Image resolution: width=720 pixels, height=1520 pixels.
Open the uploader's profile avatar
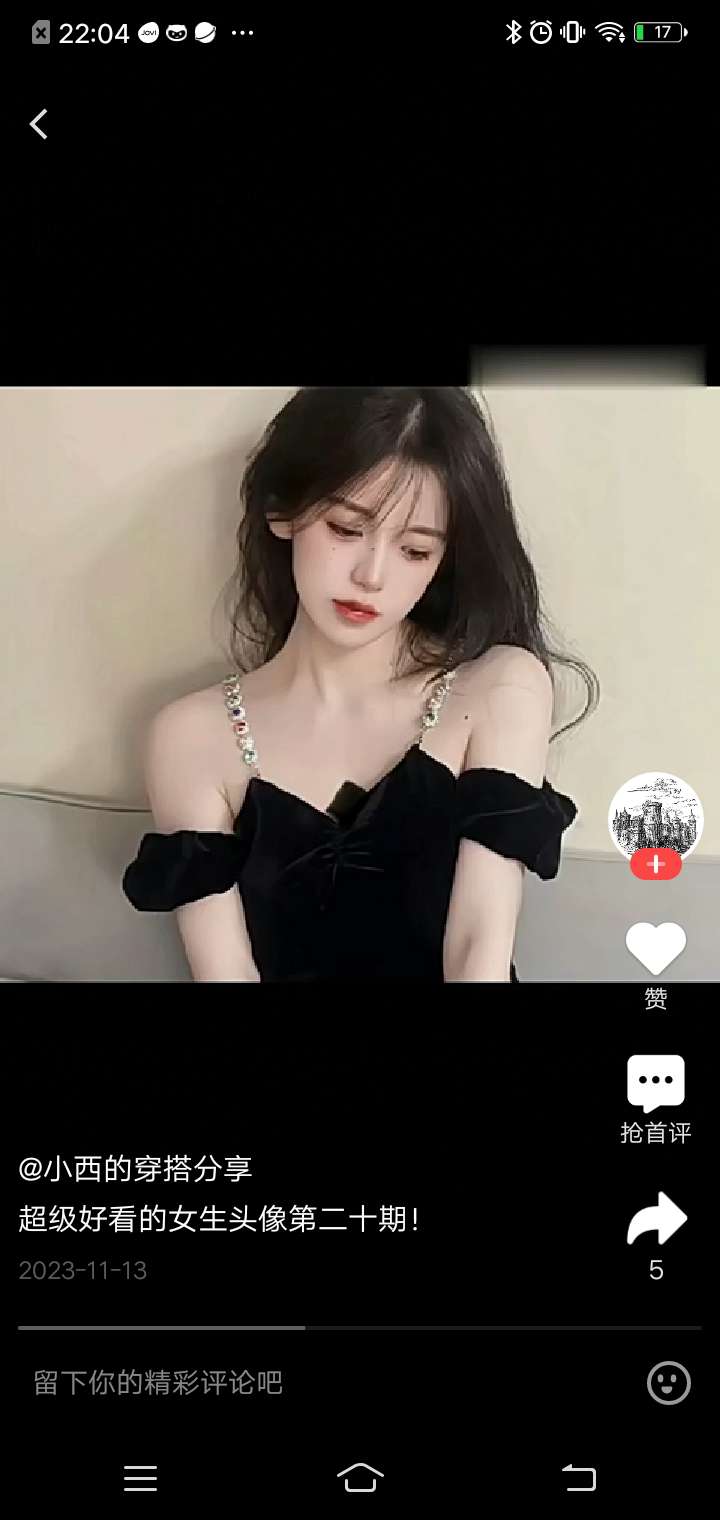(655, 814)
